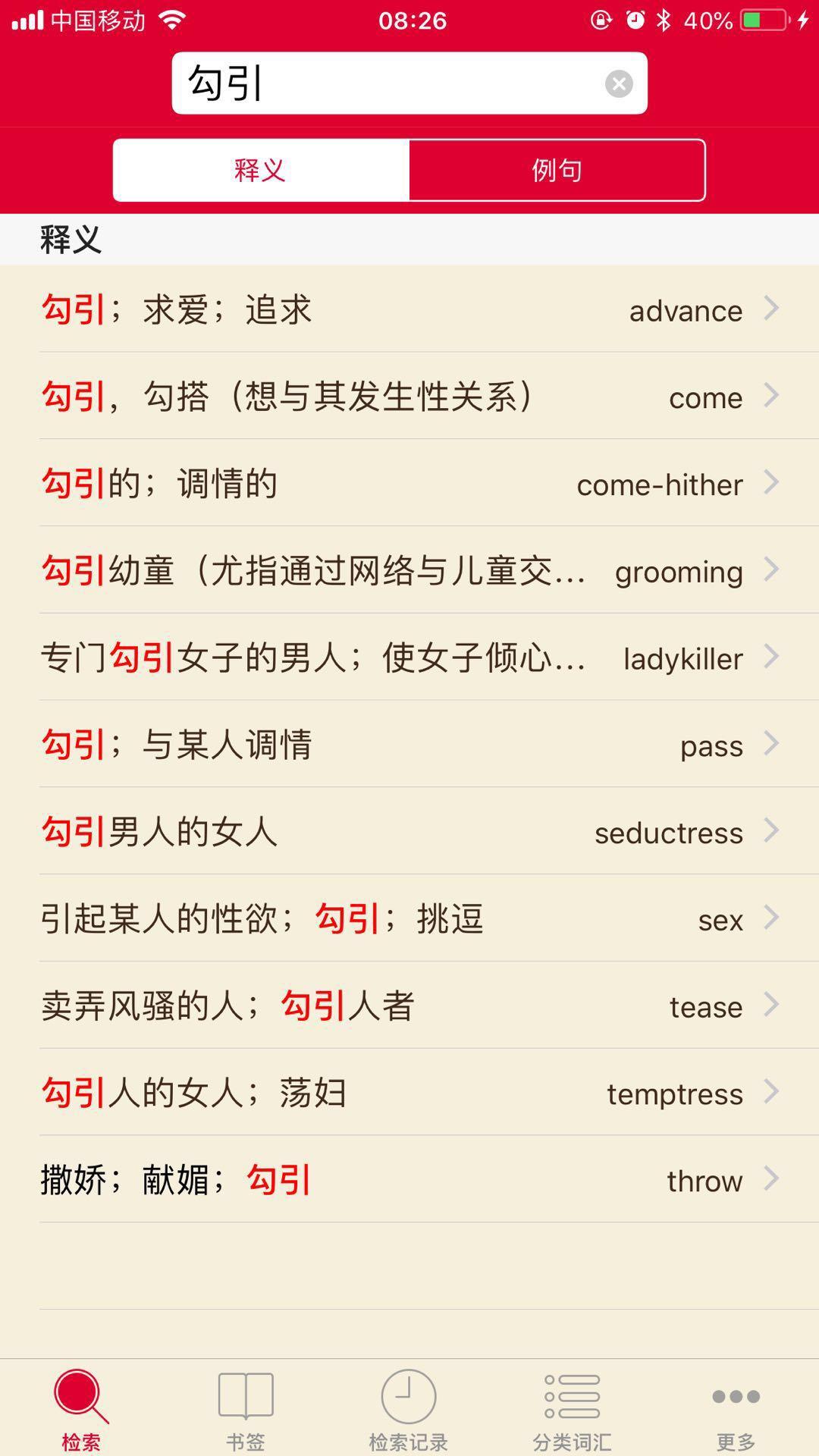This screenshot has height=1456, width=819.
Task: Open the entry for pass
Action: [x=409, y=745]
